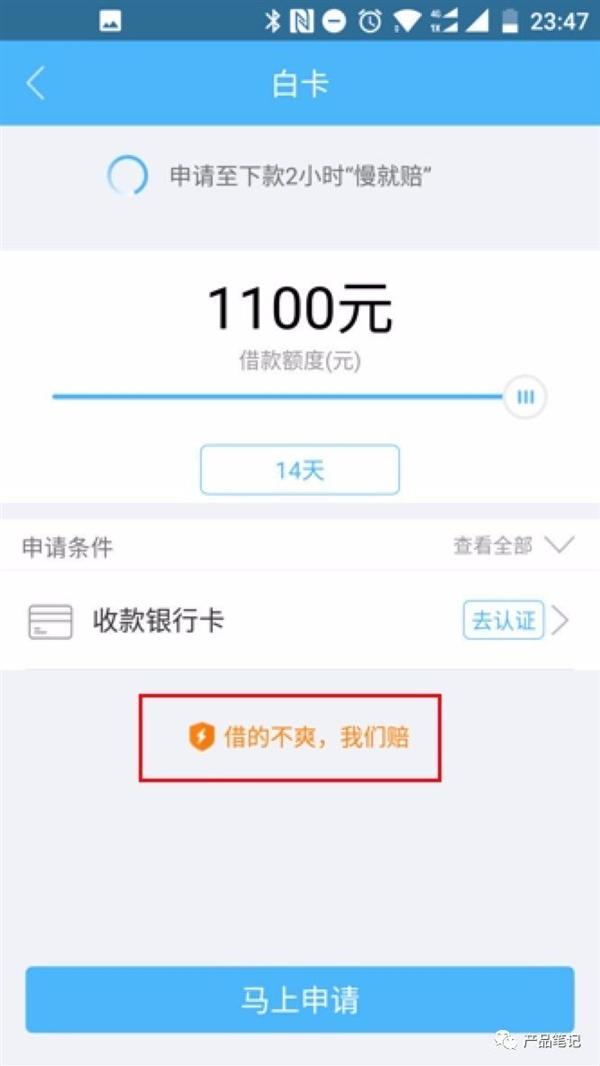The height and width of the screenshot is (1066, 600).
Task: Select the 14天 loan term
Action: pos(300,470)
